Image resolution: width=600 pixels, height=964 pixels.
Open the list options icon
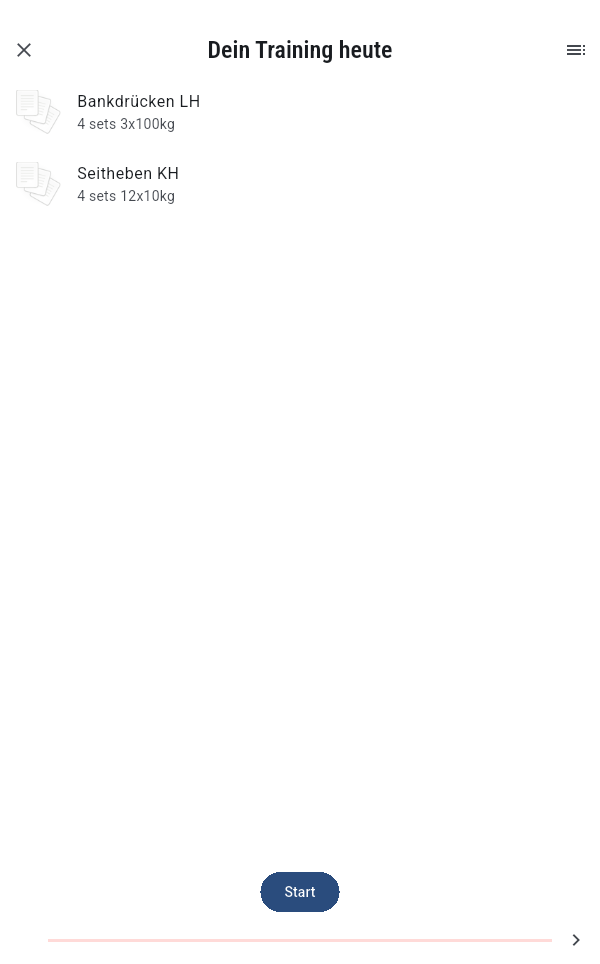tap(575, 50)
